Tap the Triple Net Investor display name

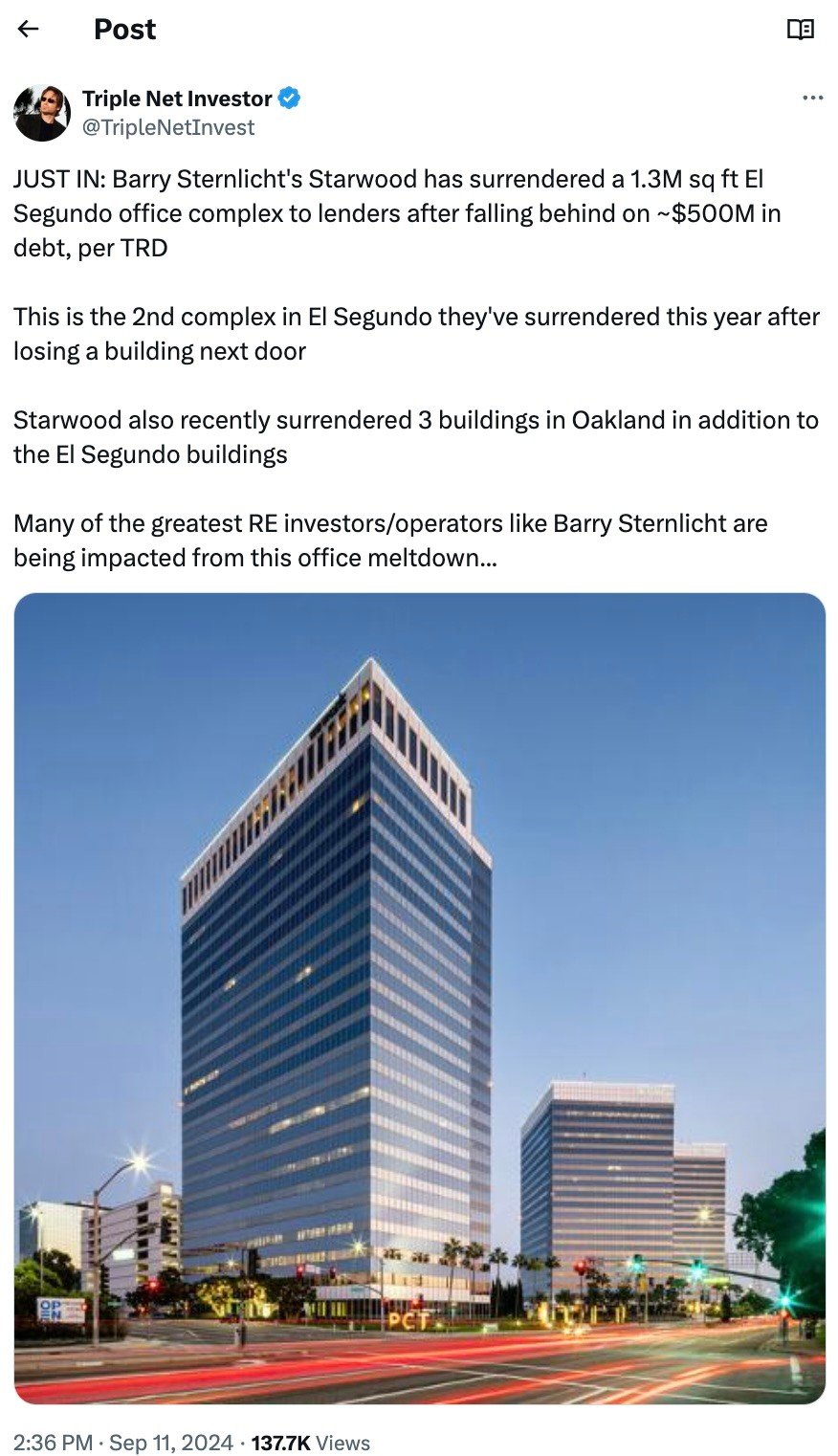[177, 99]
